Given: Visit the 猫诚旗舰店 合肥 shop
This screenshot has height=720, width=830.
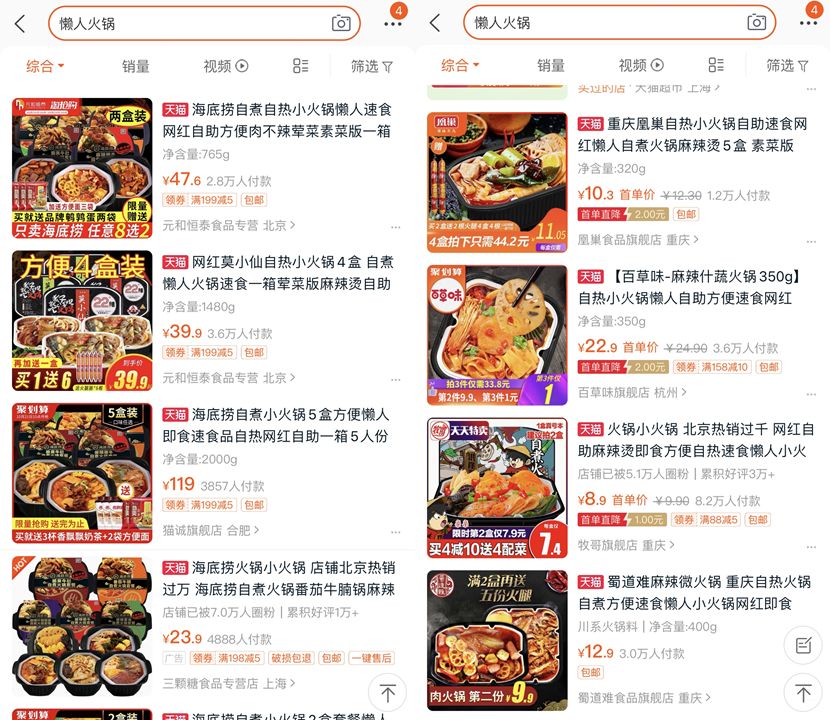Looking at the screenshot, I should point(211,530).
